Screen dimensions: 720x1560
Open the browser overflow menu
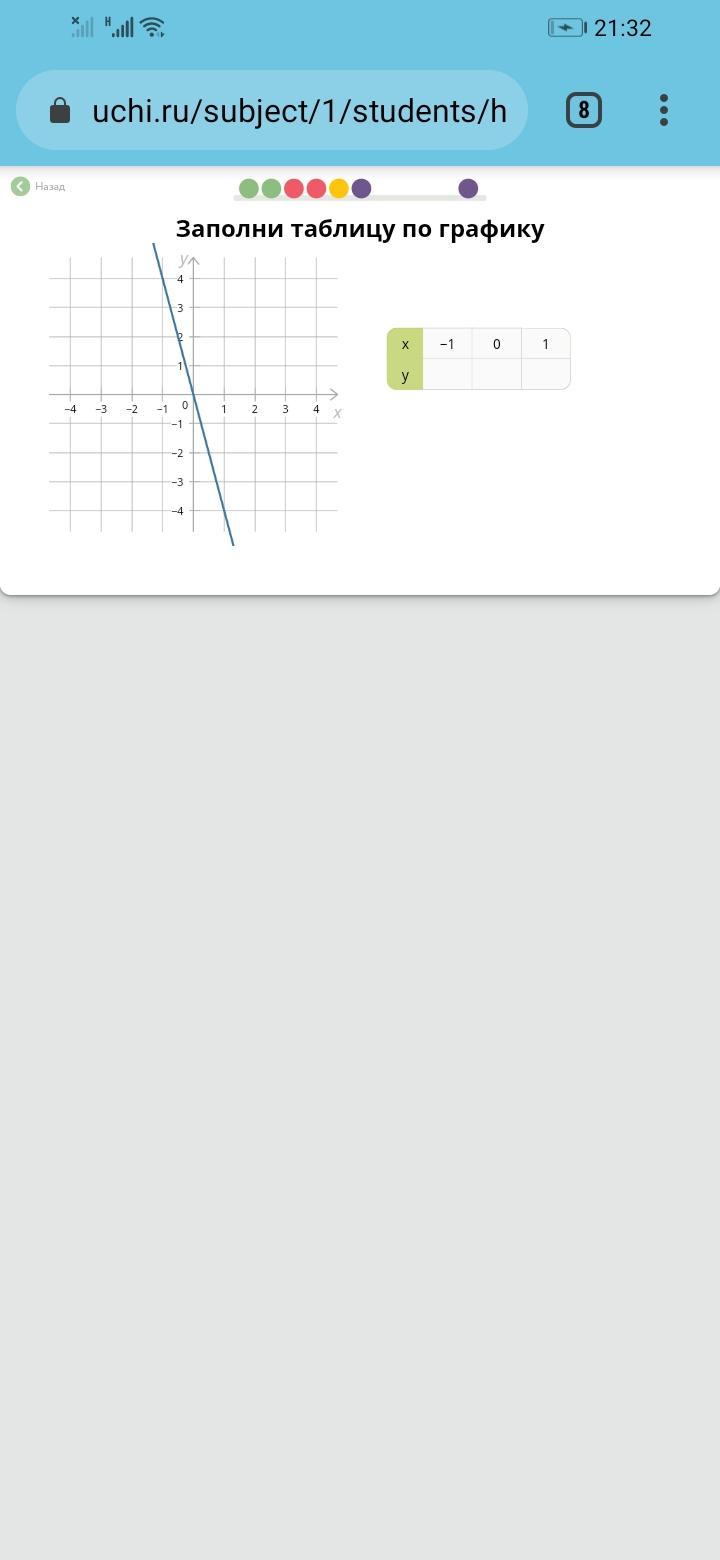664,110
